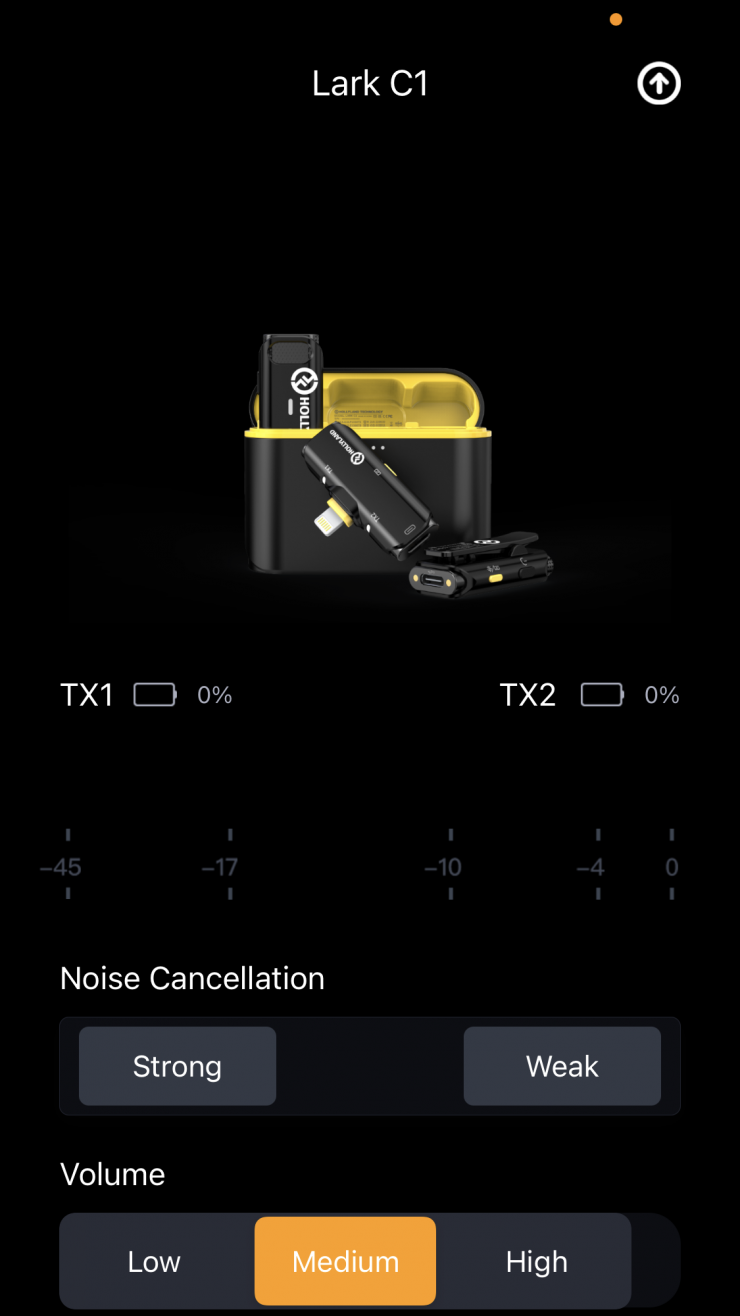Select Weak noise cancellation

(x=562, y=1066)
